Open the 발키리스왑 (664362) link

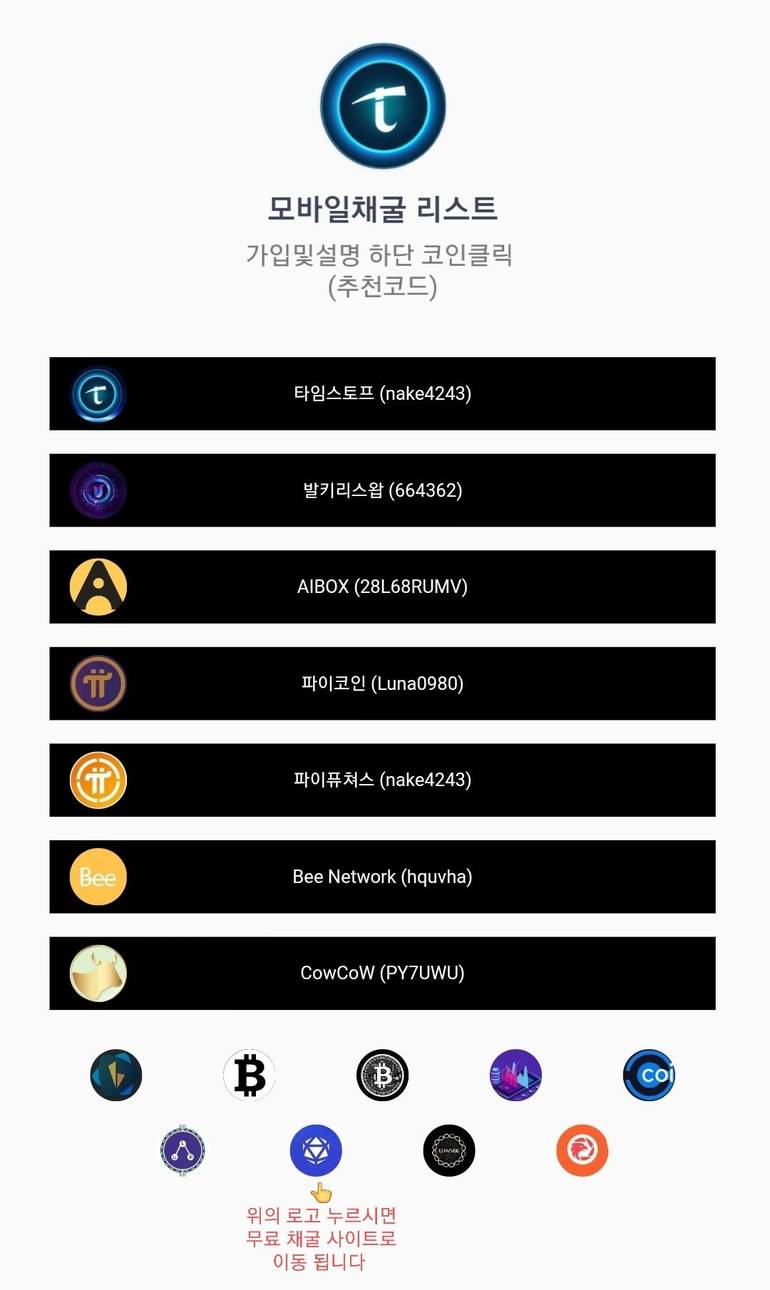pos(382,490)
